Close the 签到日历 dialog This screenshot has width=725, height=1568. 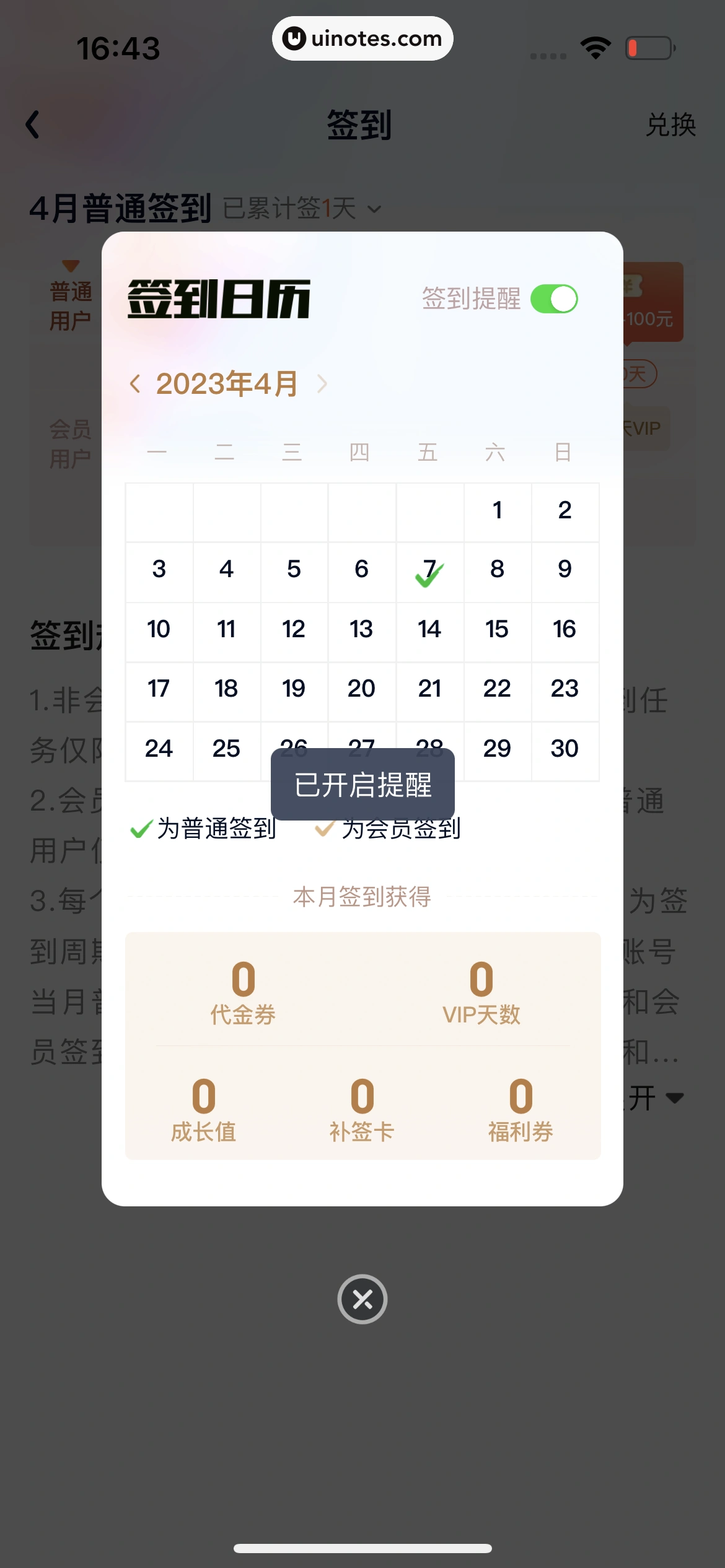point(362,1299)
